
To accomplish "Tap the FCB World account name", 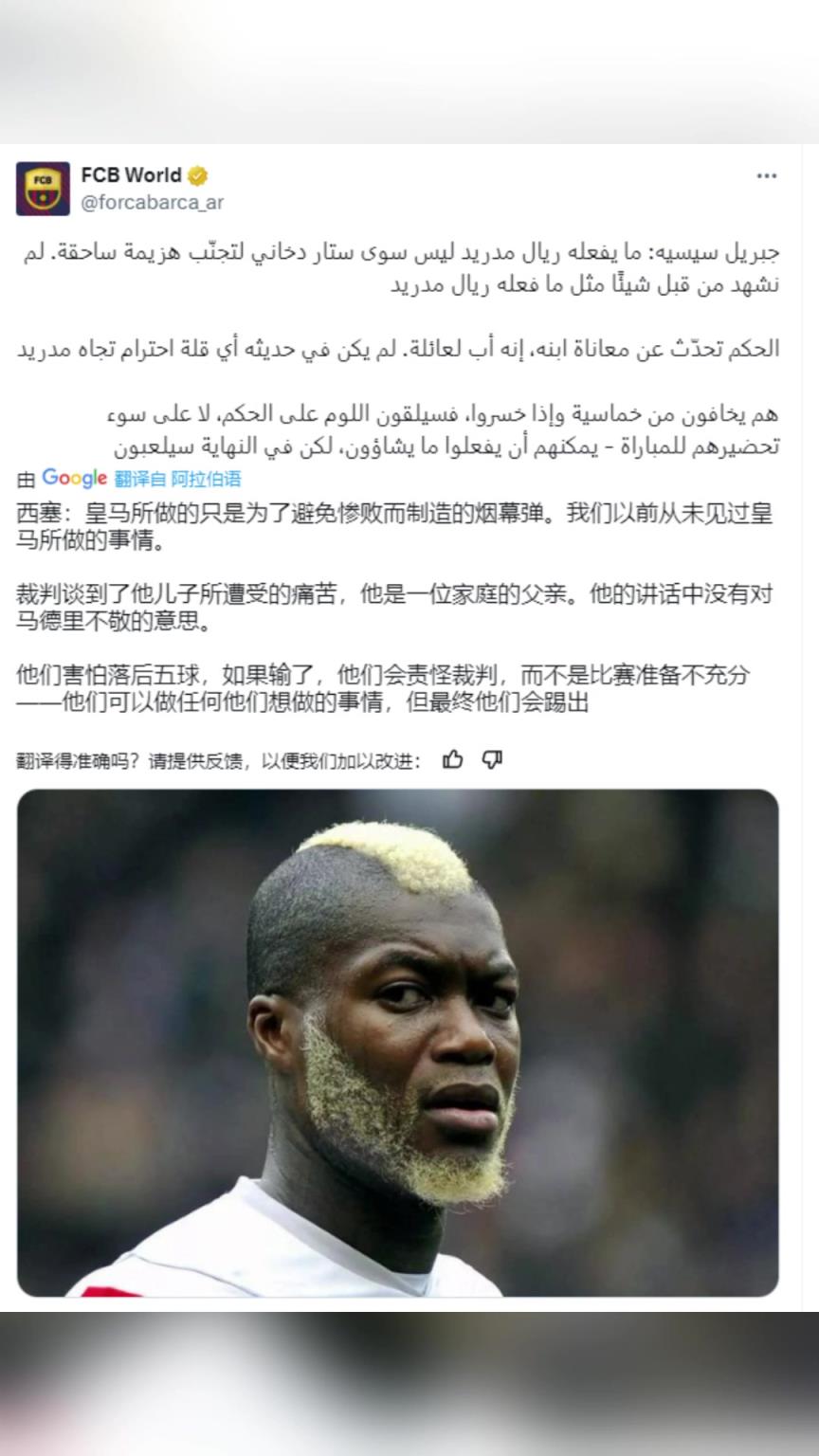I will click(x=131, y=175).
